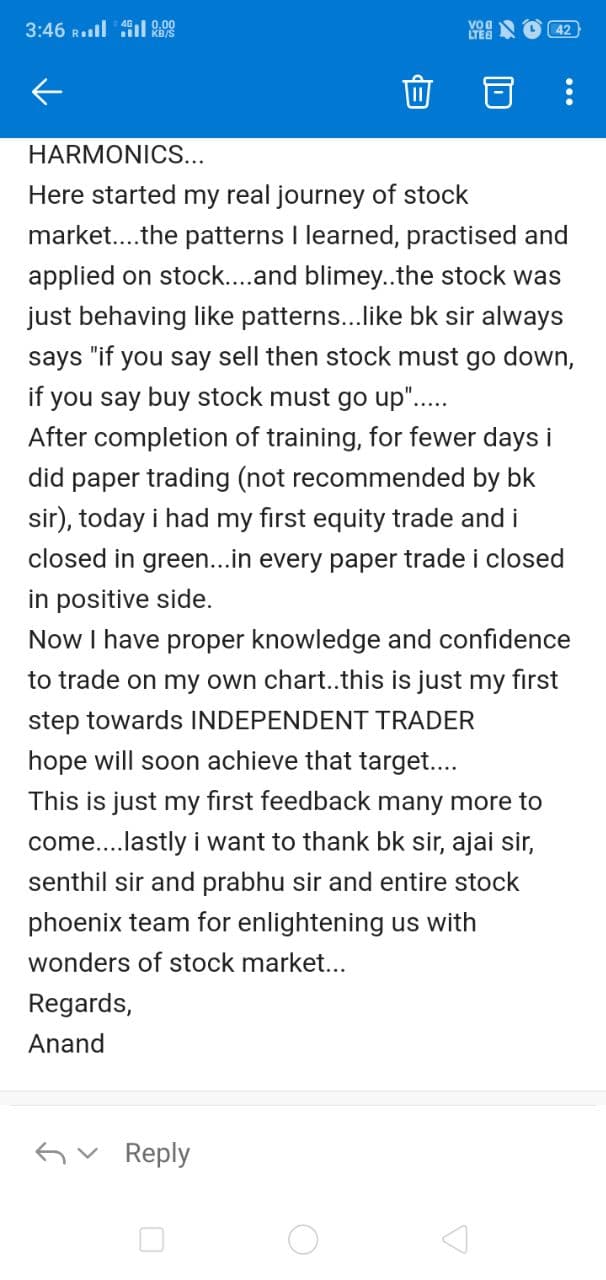Tap the system home button
Image resolution: width=606 pixels, height=1280 pixels.
303,1240
